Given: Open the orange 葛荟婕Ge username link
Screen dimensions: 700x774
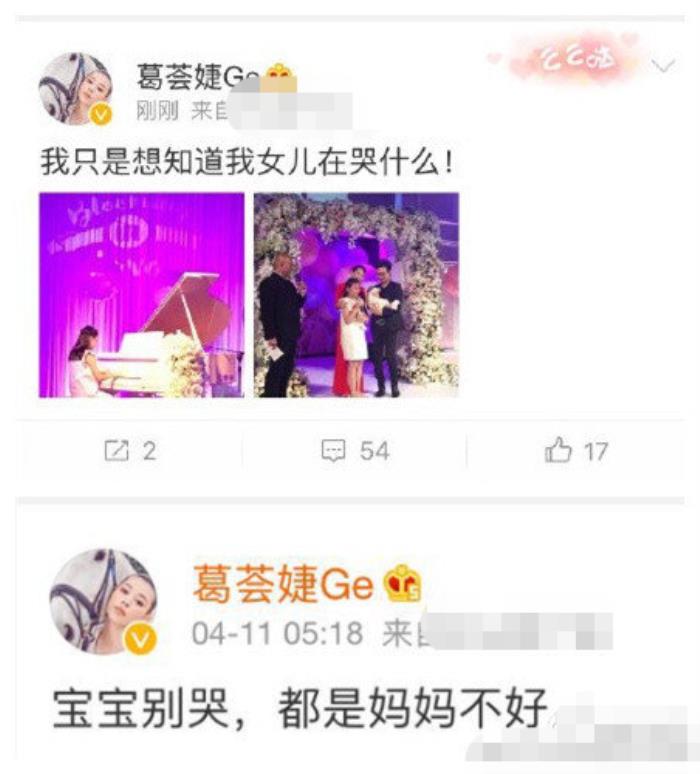Looking at the screenshot, I should (283, 584).
